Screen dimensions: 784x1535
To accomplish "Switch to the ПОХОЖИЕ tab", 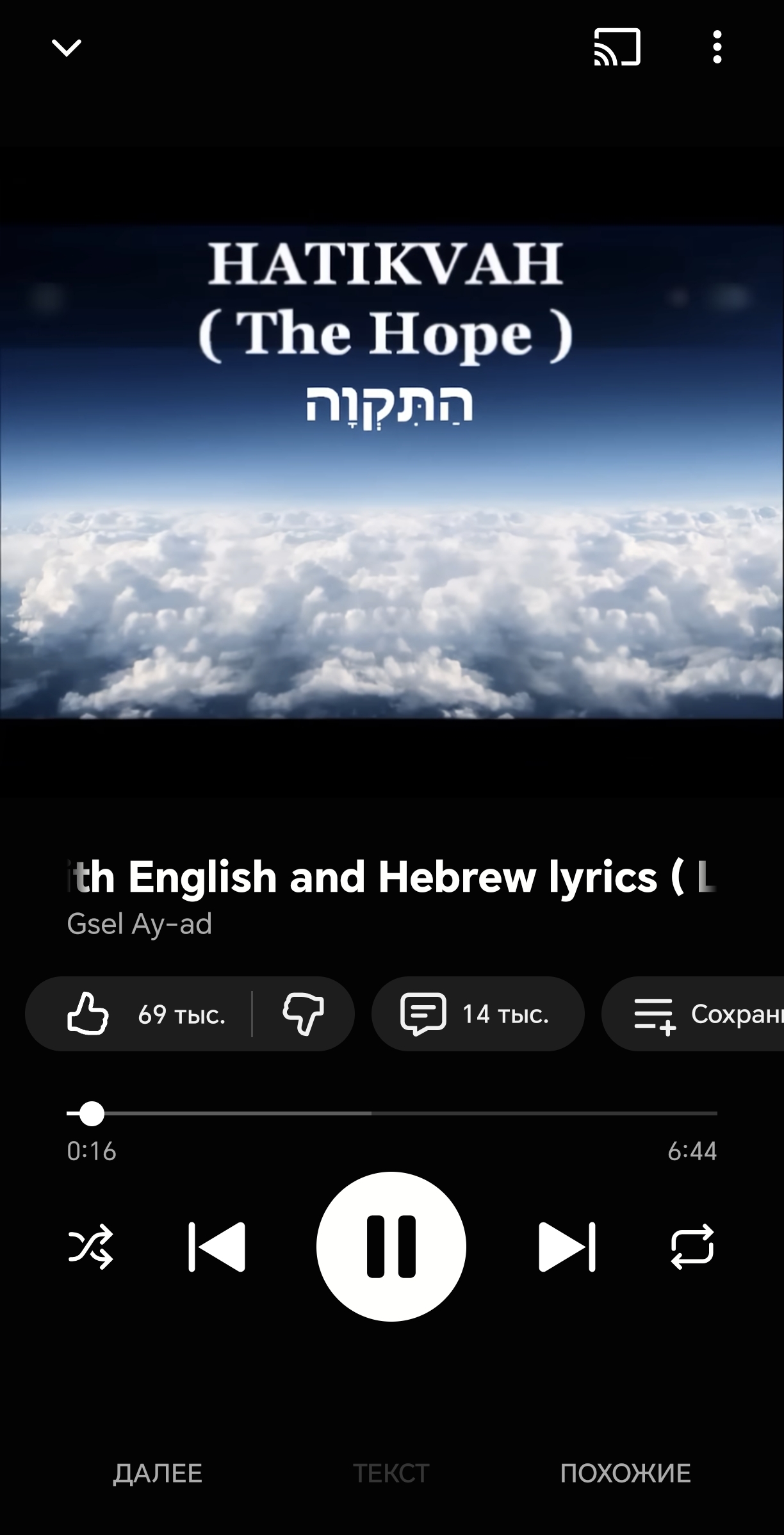I will coord(625,1473).
